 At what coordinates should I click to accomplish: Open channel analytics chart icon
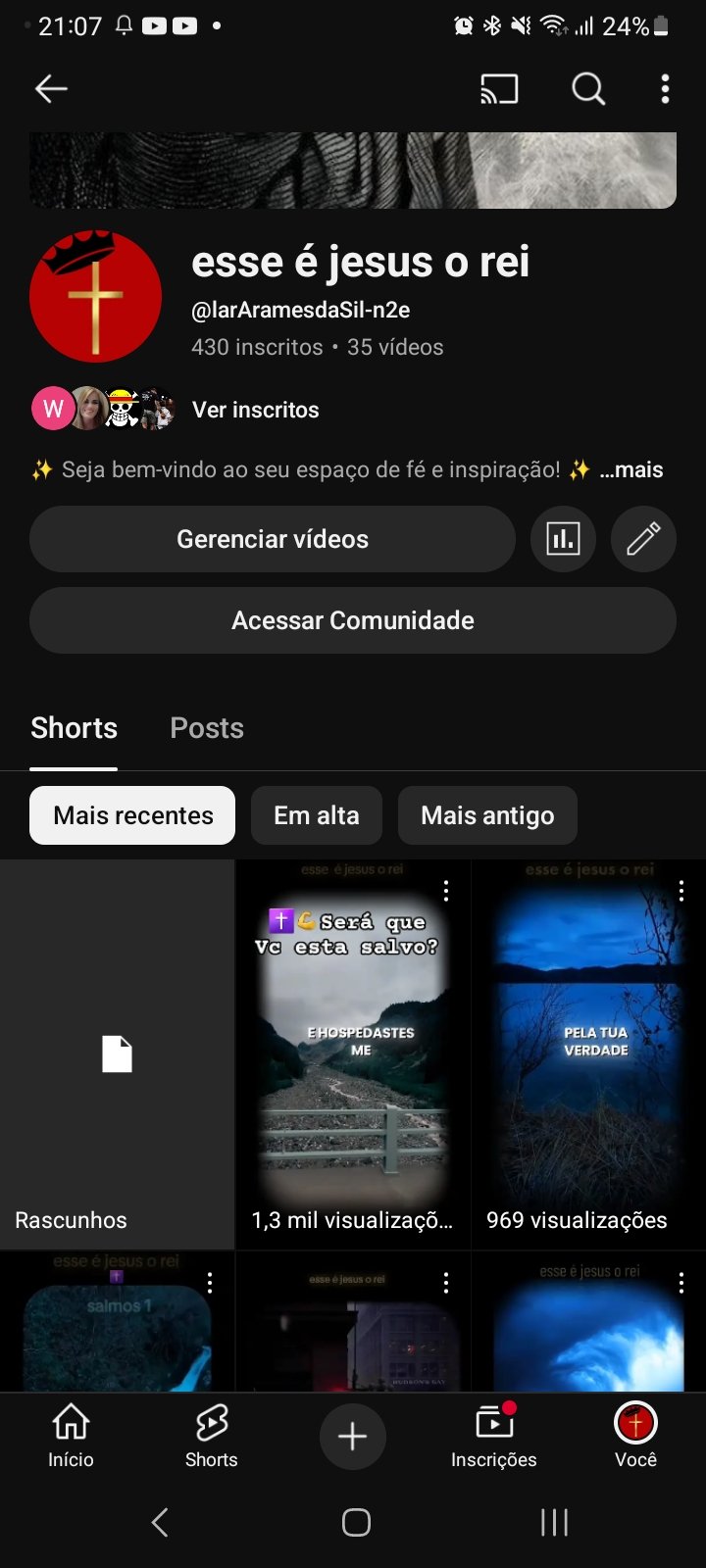(563, 539)
